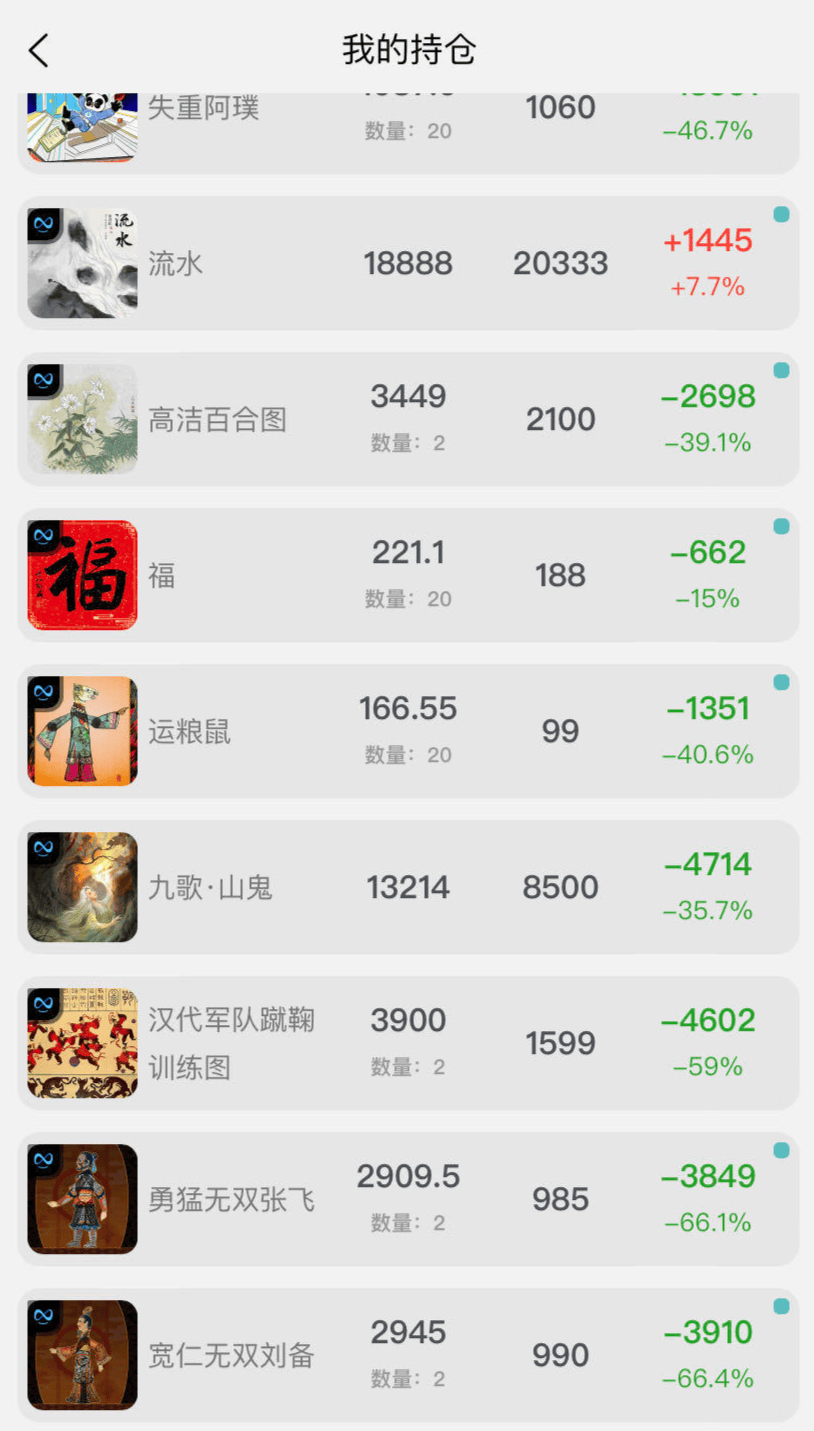Open the 高洁百合图 holding row
Screen dimensions: 814x1431
click(408, 419)
